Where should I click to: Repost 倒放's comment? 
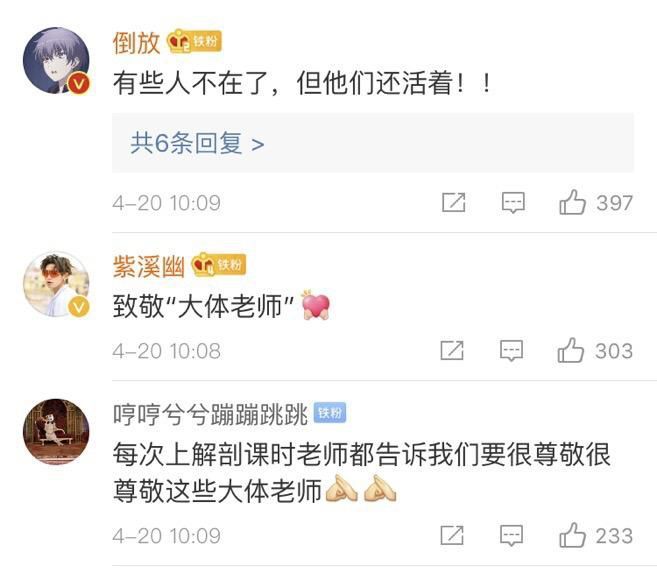tap(453, 203)
